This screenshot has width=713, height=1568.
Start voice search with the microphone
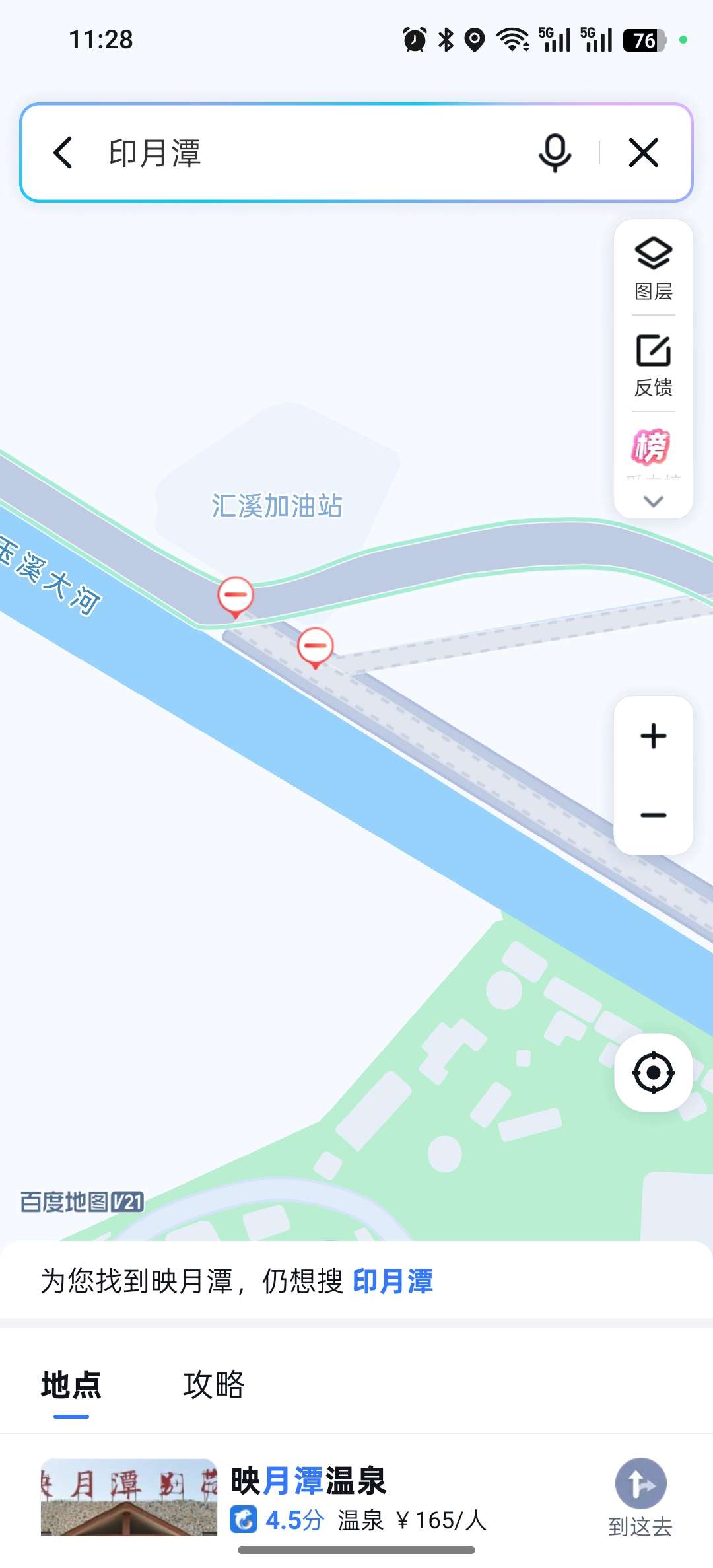[x=555, y=153]
